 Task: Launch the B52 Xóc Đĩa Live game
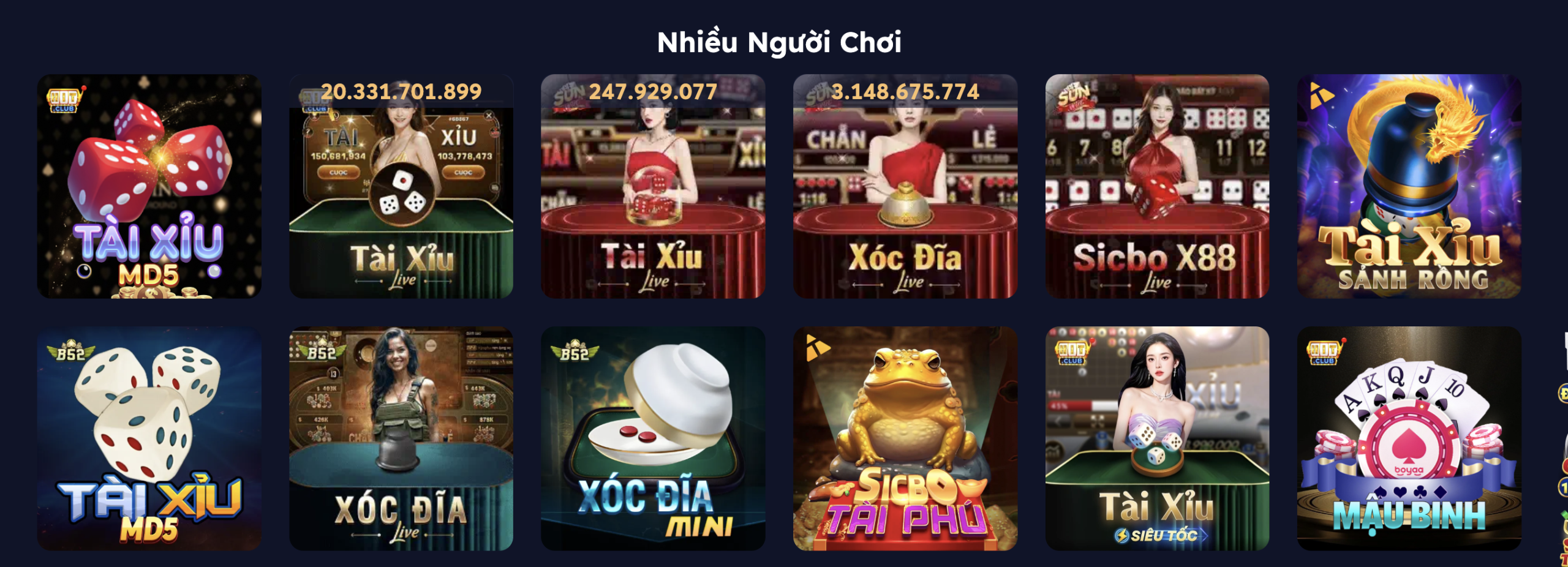pos(401,438)
